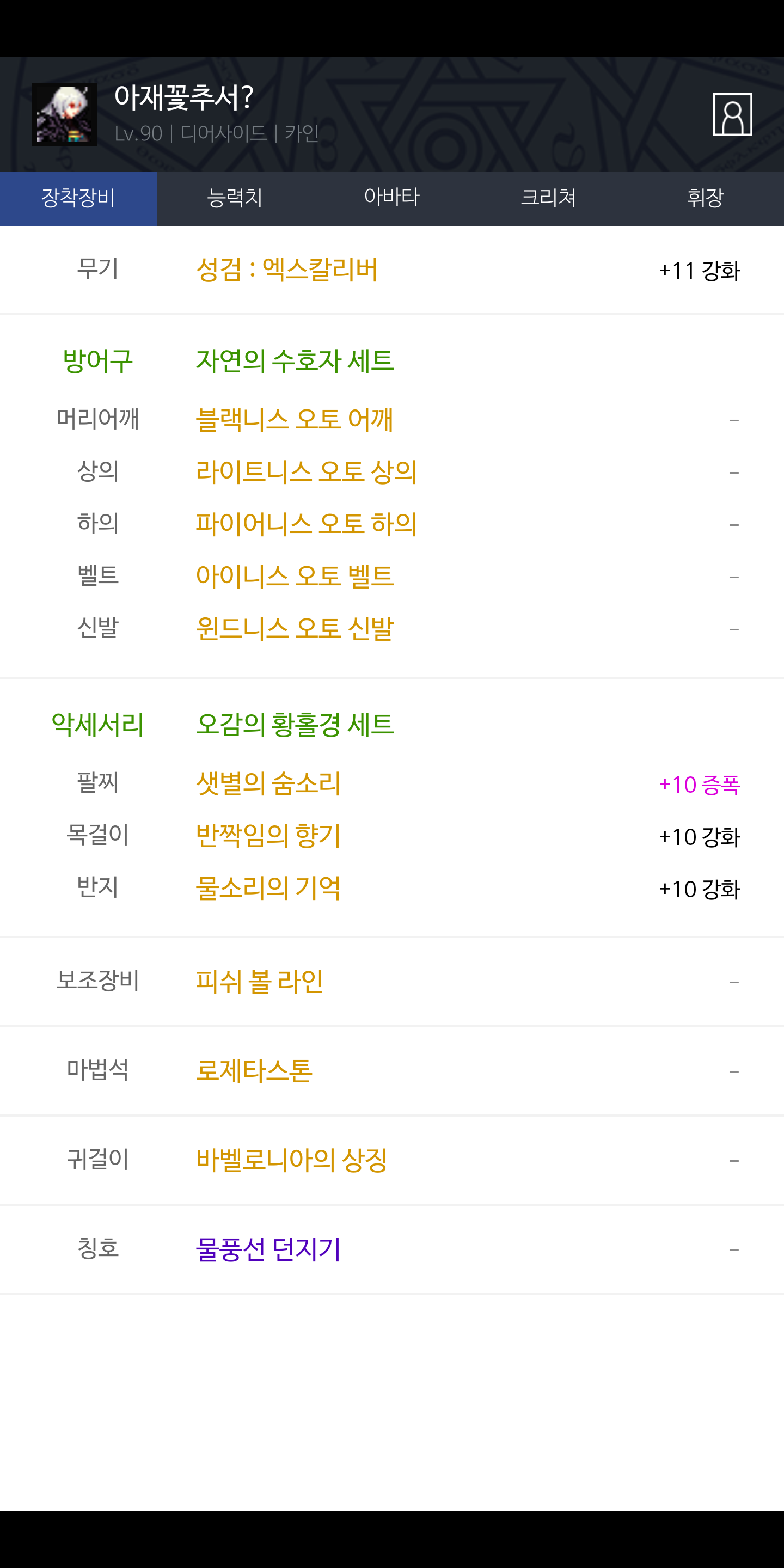Switch to the 능력치 tab
Viewport: 784px width, 1568px height.
[235, 198]
